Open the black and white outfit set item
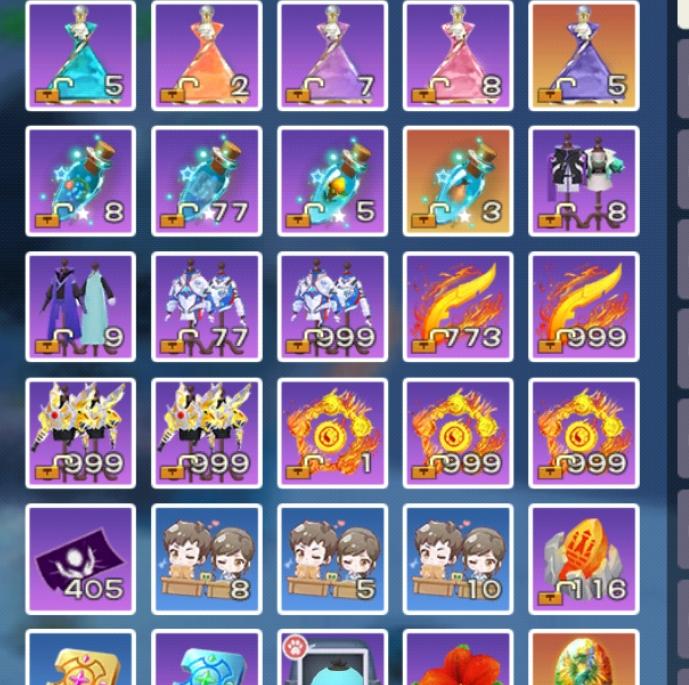This screenshot has height=685, width=689. 584,181
